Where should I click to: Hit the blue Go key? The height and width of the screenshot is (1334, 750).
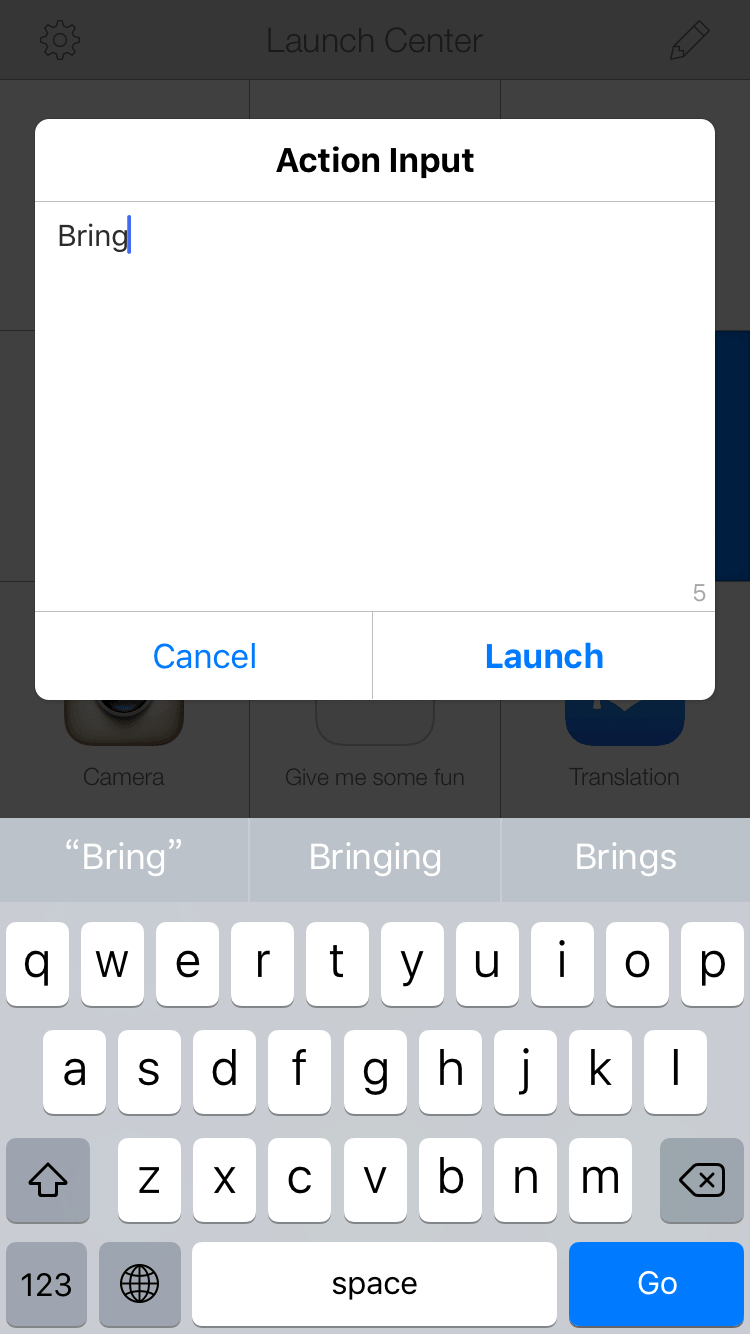[657, 1283]
